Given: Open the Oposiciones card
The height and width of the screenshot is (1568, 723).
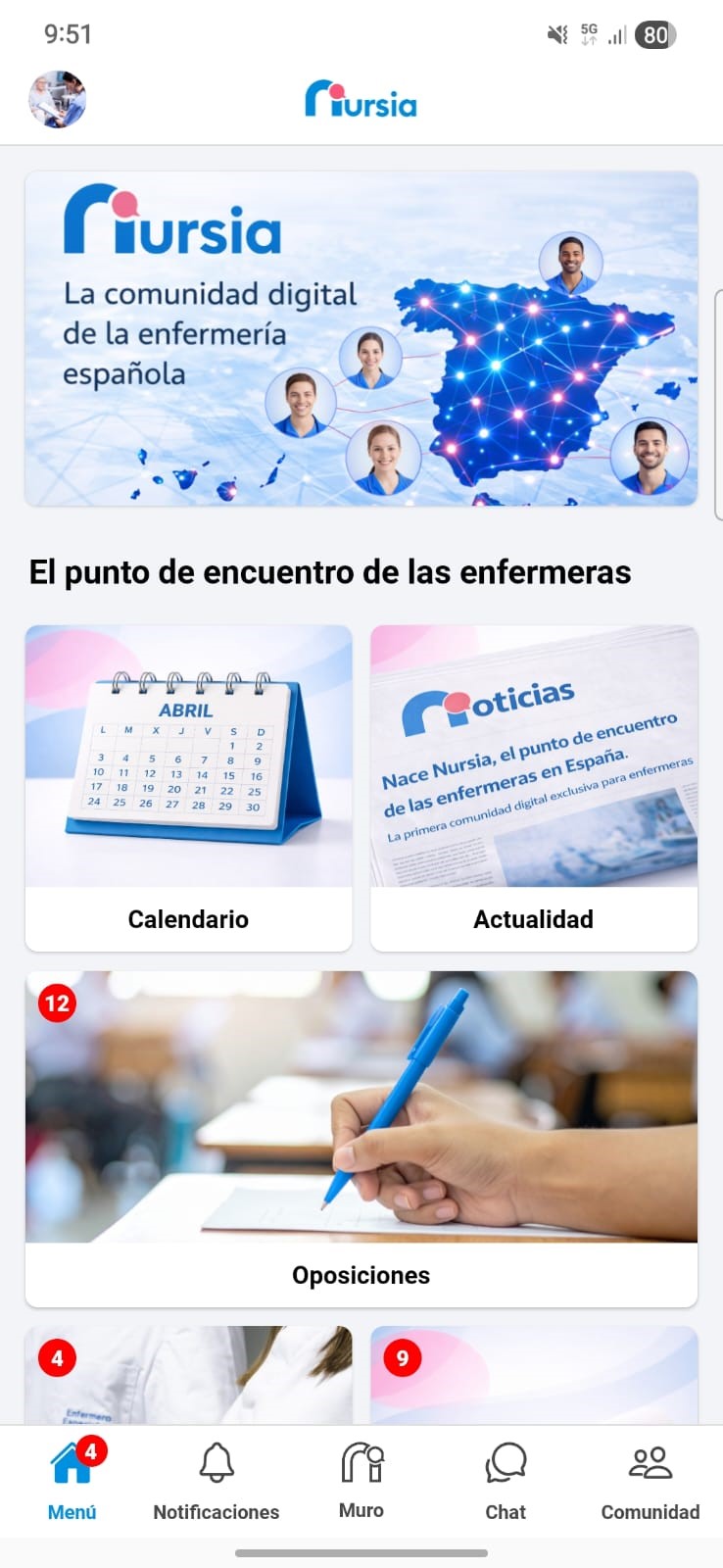Looking at the screenshot, I should (x=361, y=1139).
